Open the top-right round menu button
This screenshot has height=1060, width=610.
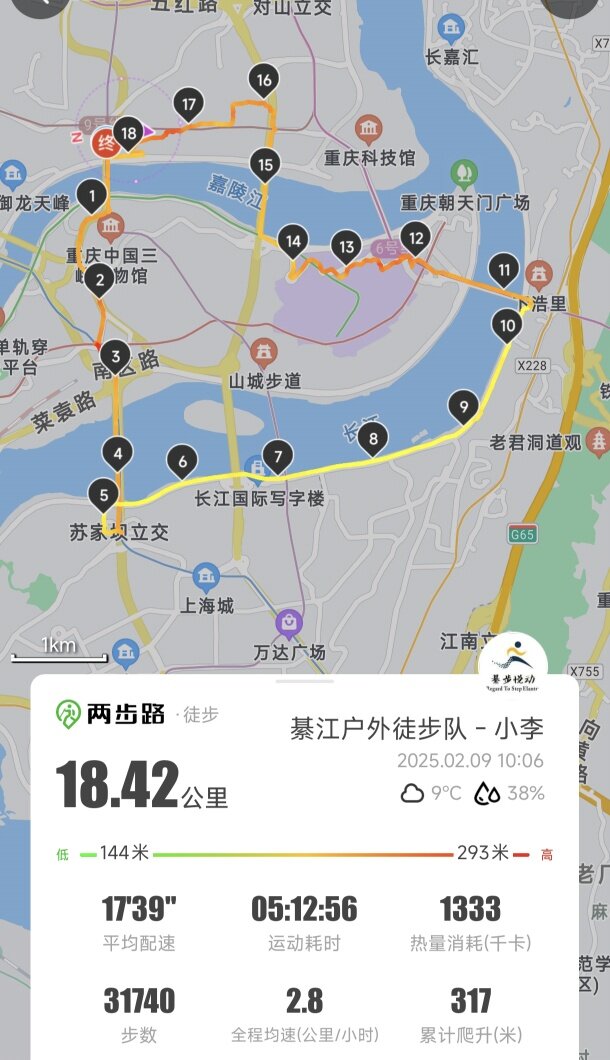tap(573, 5)
